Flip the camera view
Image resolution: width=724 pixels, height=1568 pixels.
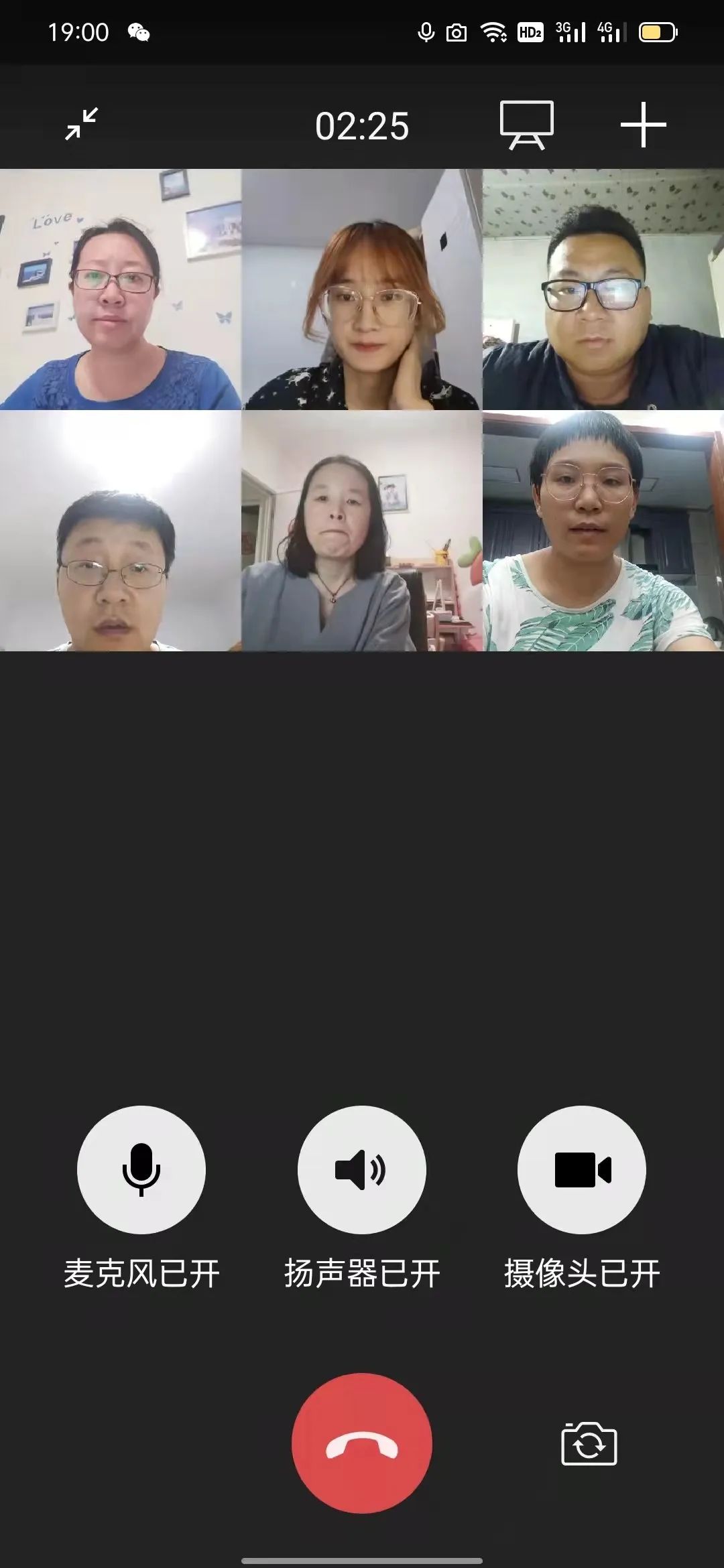pos(589,1444)
